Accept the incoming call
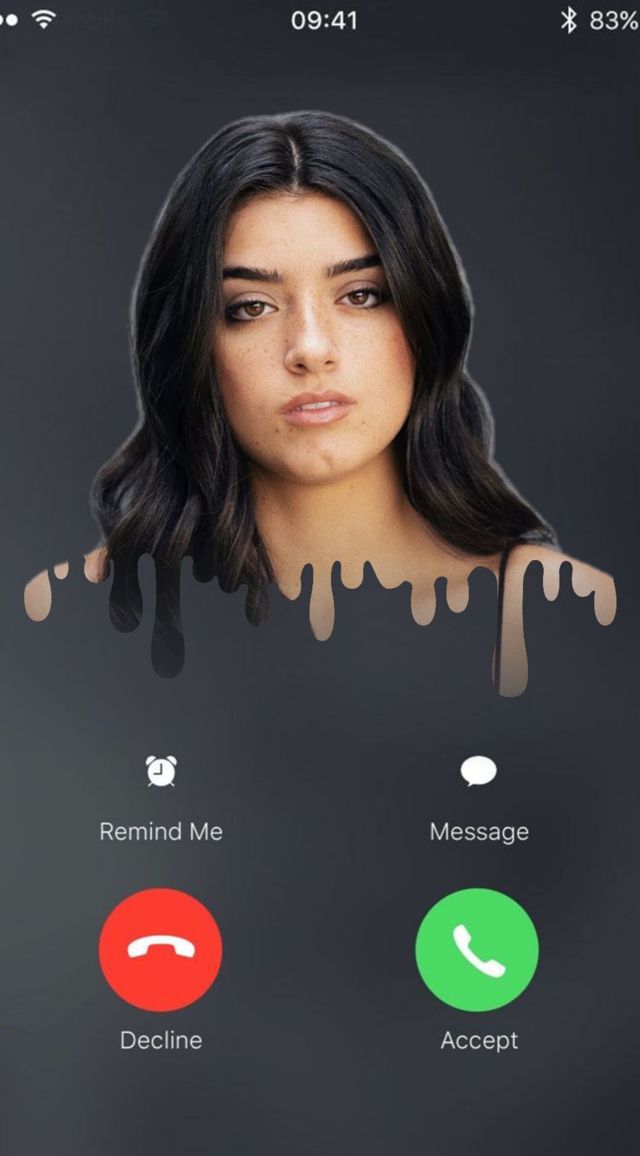The width and height of the screenshot is (640, 1156). (x=477, y=949)
